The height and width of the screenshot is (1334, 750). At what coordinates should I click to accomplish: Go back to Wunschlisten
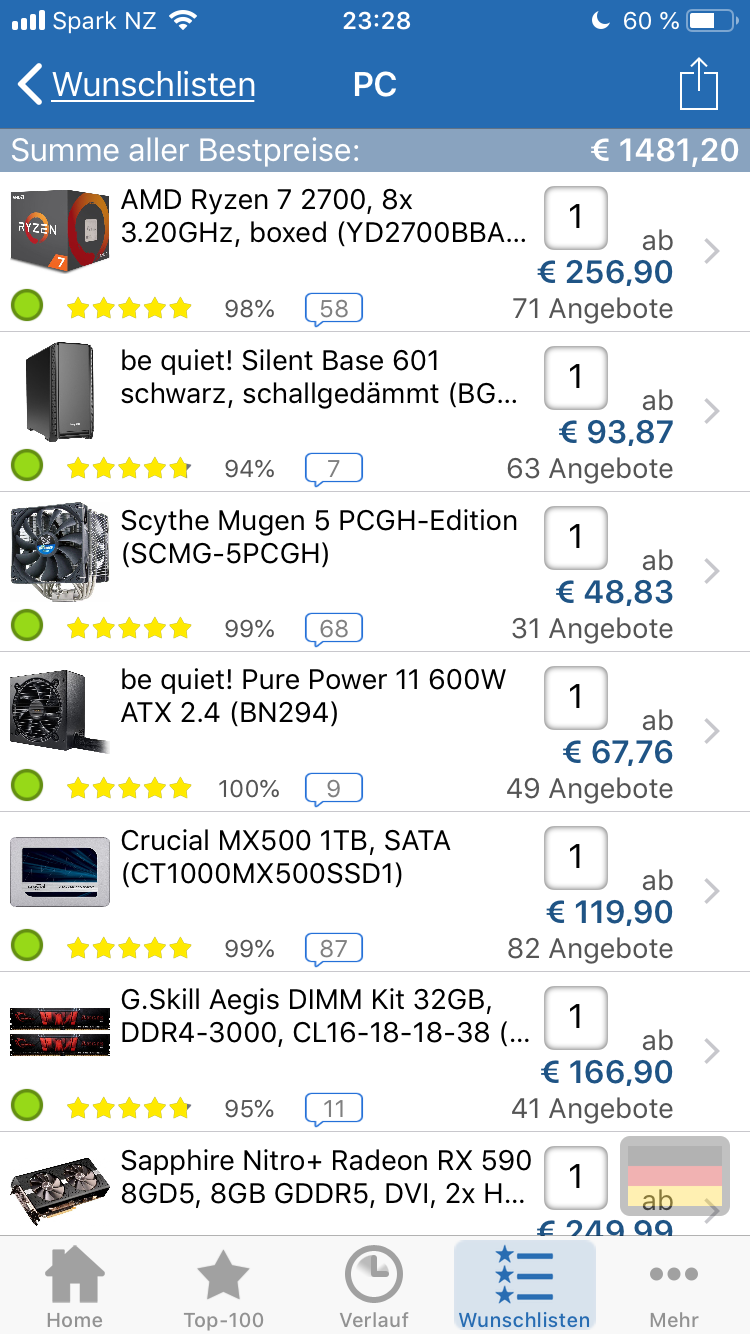137,85
